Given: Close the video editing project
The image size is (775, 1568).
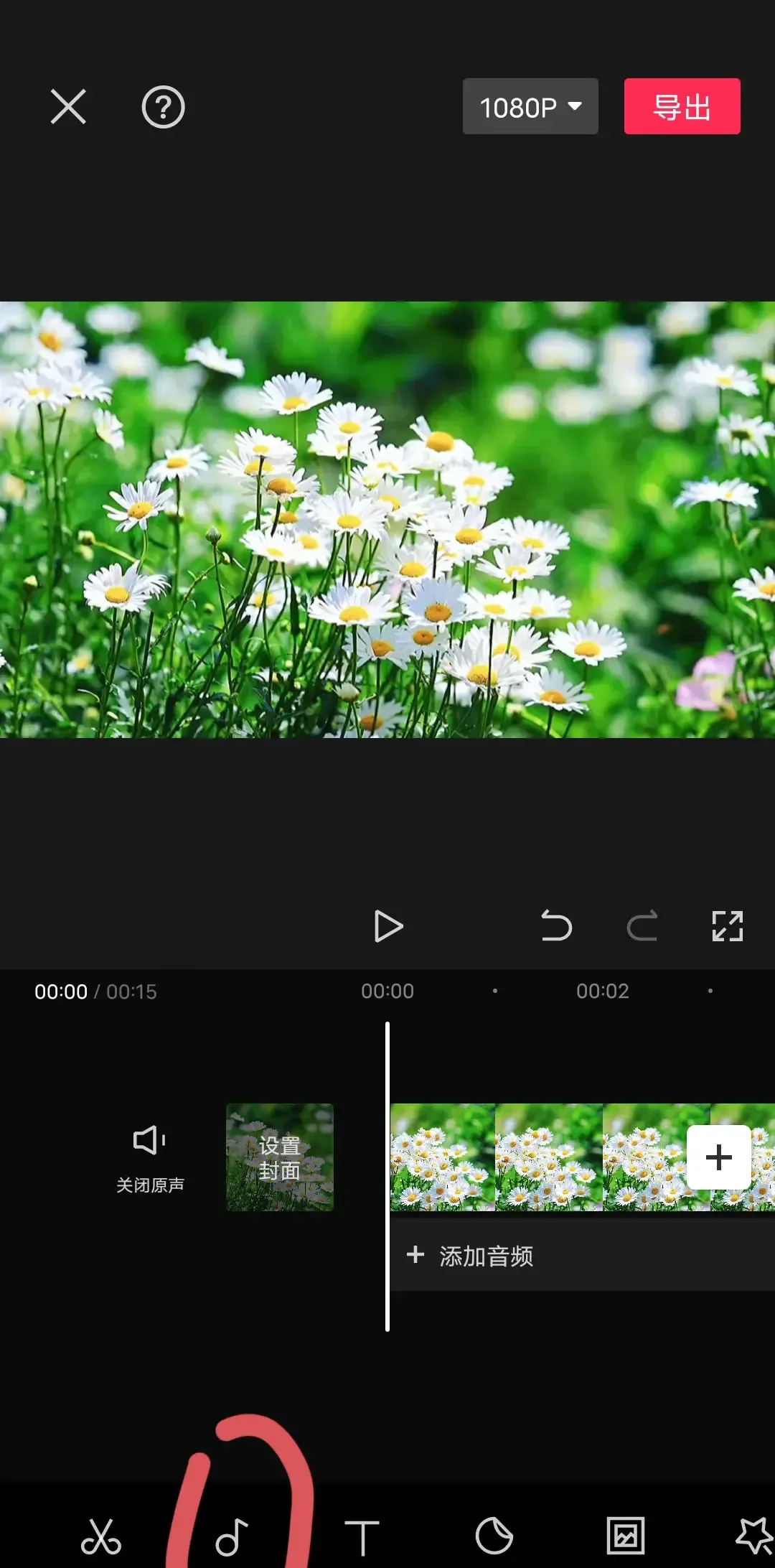Looking at the screenshot, I should pyautogui.click(x=68, y=107).
